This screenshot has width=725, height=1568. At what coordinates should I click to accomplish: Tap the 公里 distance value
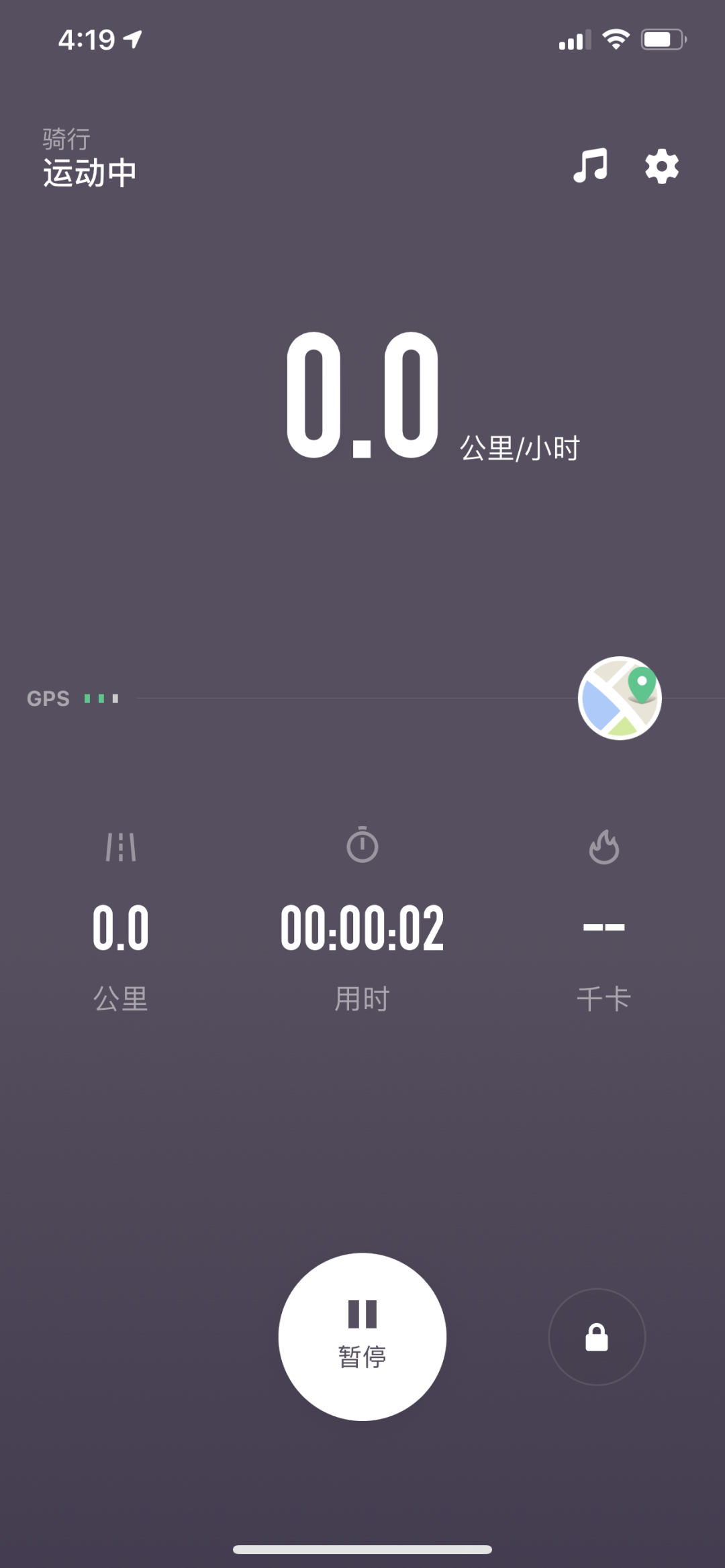coord(121,926)
